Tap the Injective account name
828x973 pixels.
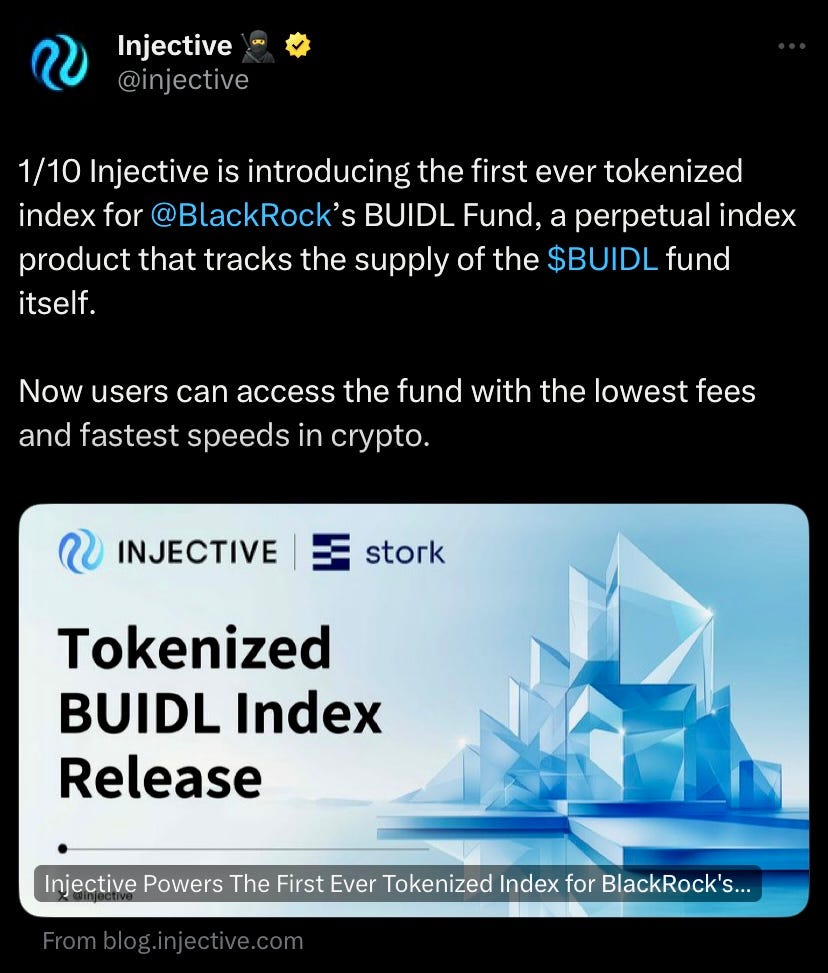point(174,45)
